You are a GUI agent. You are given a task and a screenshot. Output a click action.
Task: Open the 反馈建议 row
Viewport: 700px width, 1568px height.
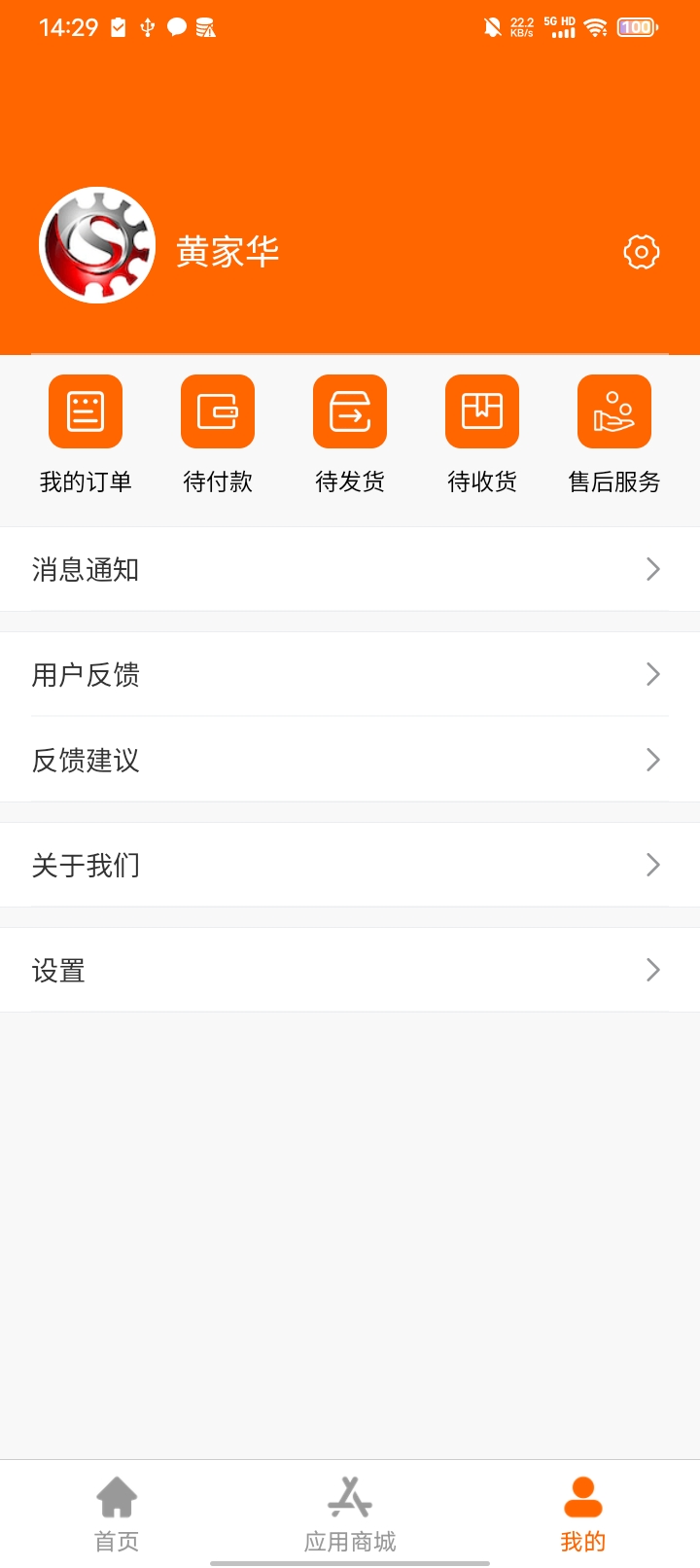tap(350, 760)
